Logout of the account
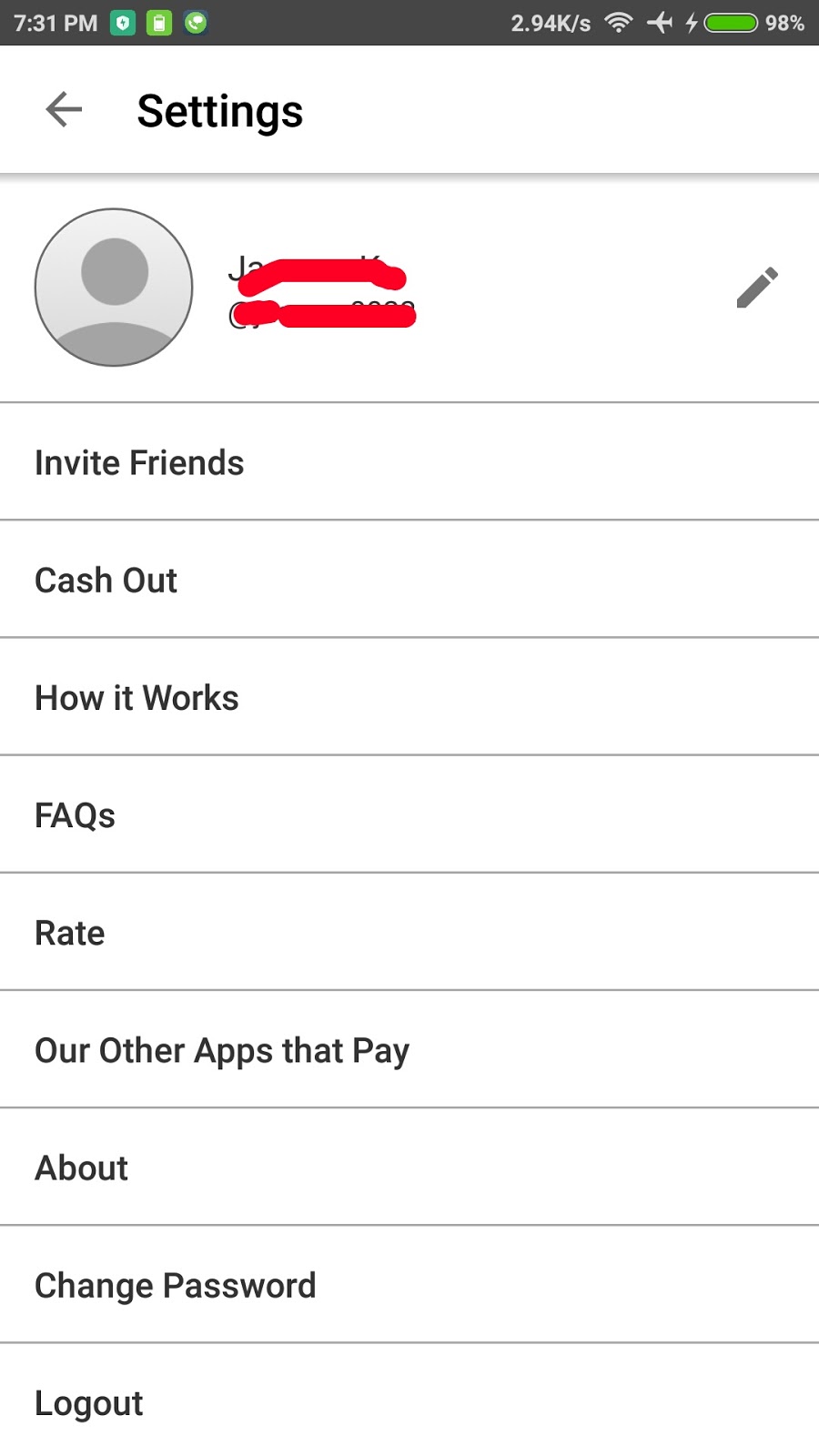The height and width of the screenshot is (1456, 819). click(89, 1402)
